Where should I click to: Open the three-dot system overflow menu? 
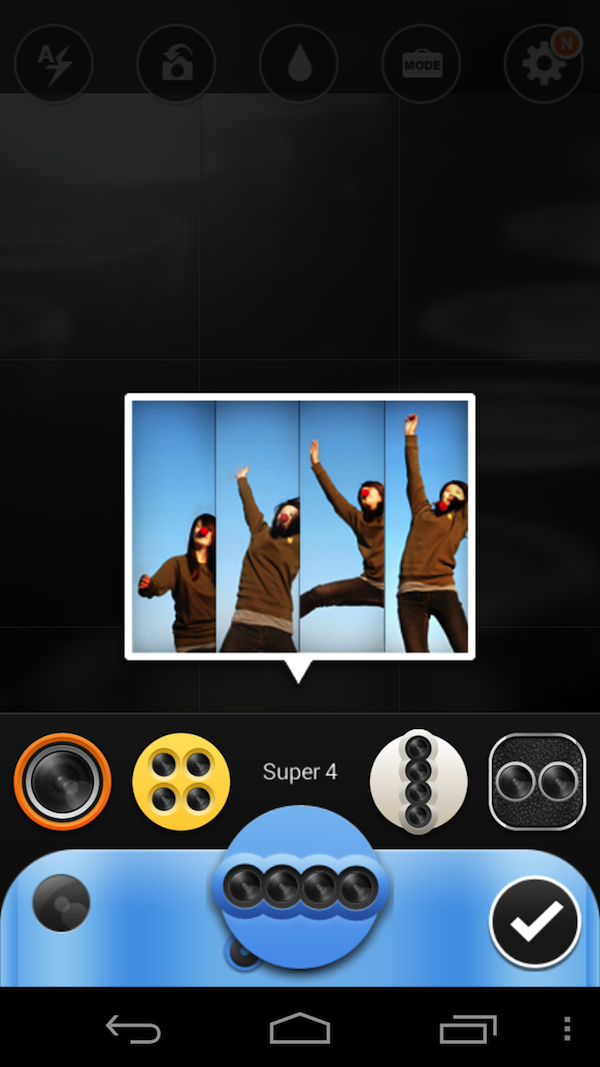[567, 1028]
